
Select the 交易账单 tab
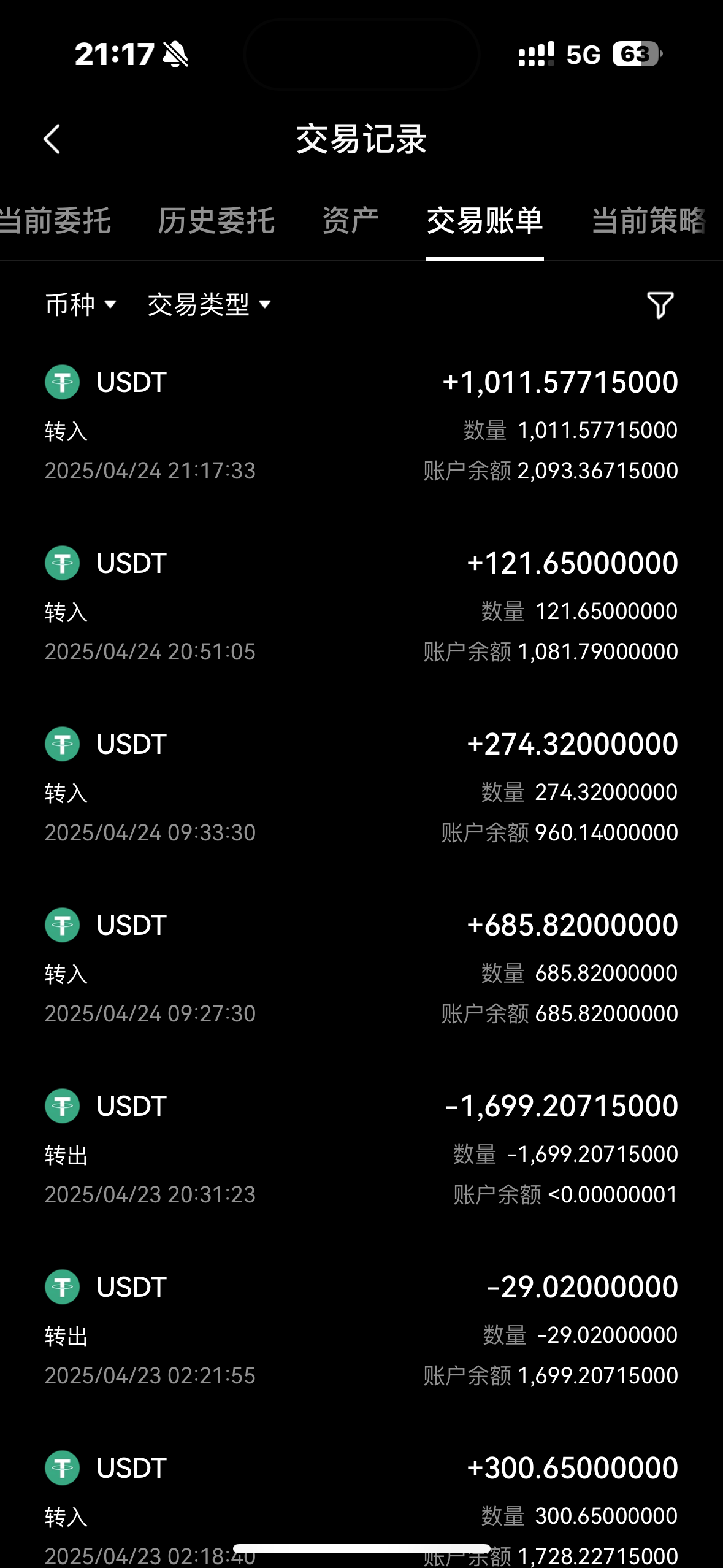484,221
